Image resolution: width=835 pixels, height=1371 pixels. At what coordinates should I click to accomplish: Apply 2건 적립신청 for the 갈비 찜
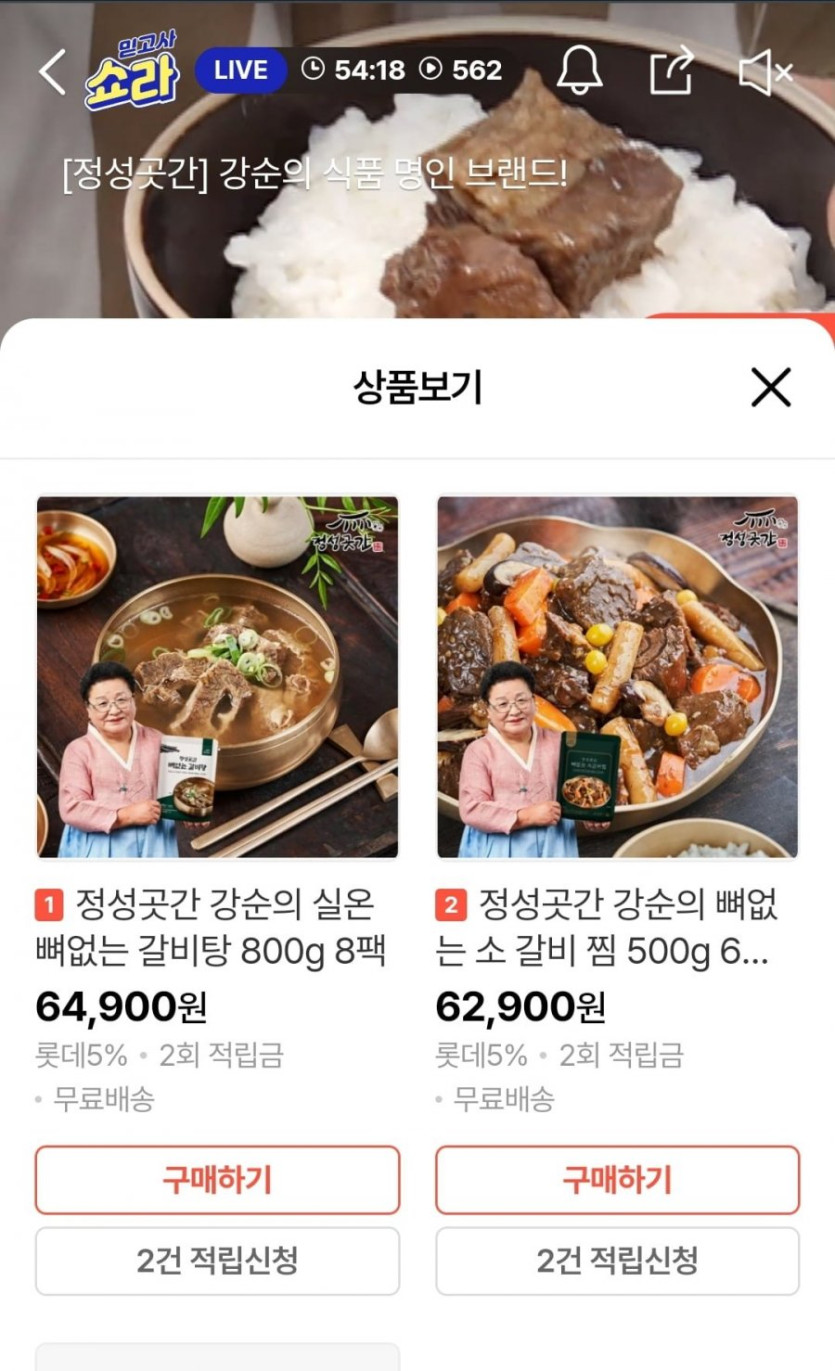tap(617, 1261)
